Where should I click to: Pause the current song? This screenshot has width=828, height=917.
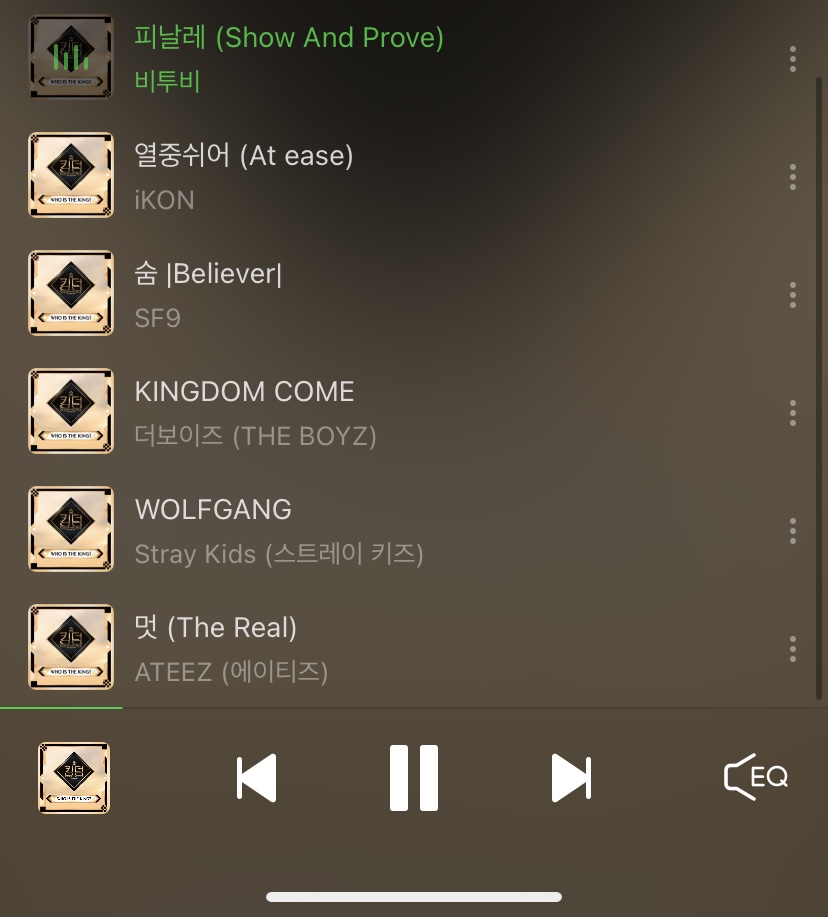[x=414, y=777]
